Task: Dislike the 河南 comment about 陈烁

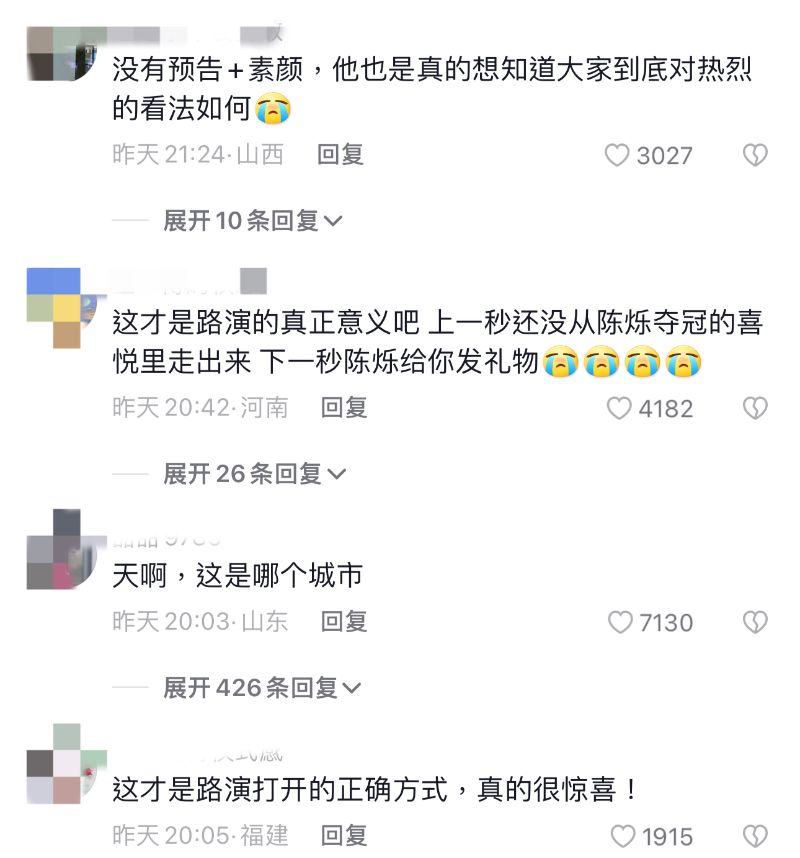Action: 754,408
